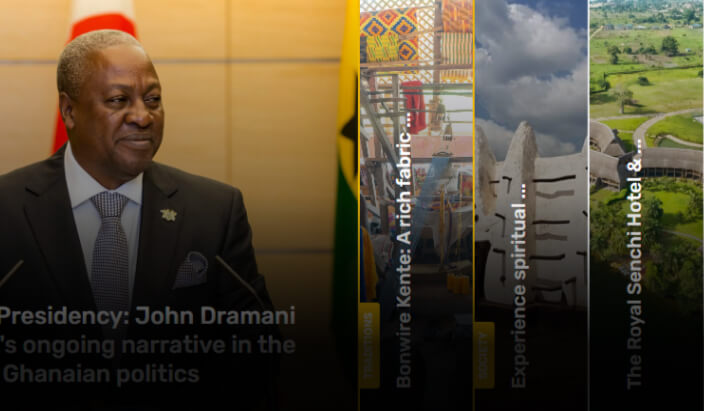Open the John Dramani presidency article
The width and height of the screenshot is (704, 411).
coord(150,345)
